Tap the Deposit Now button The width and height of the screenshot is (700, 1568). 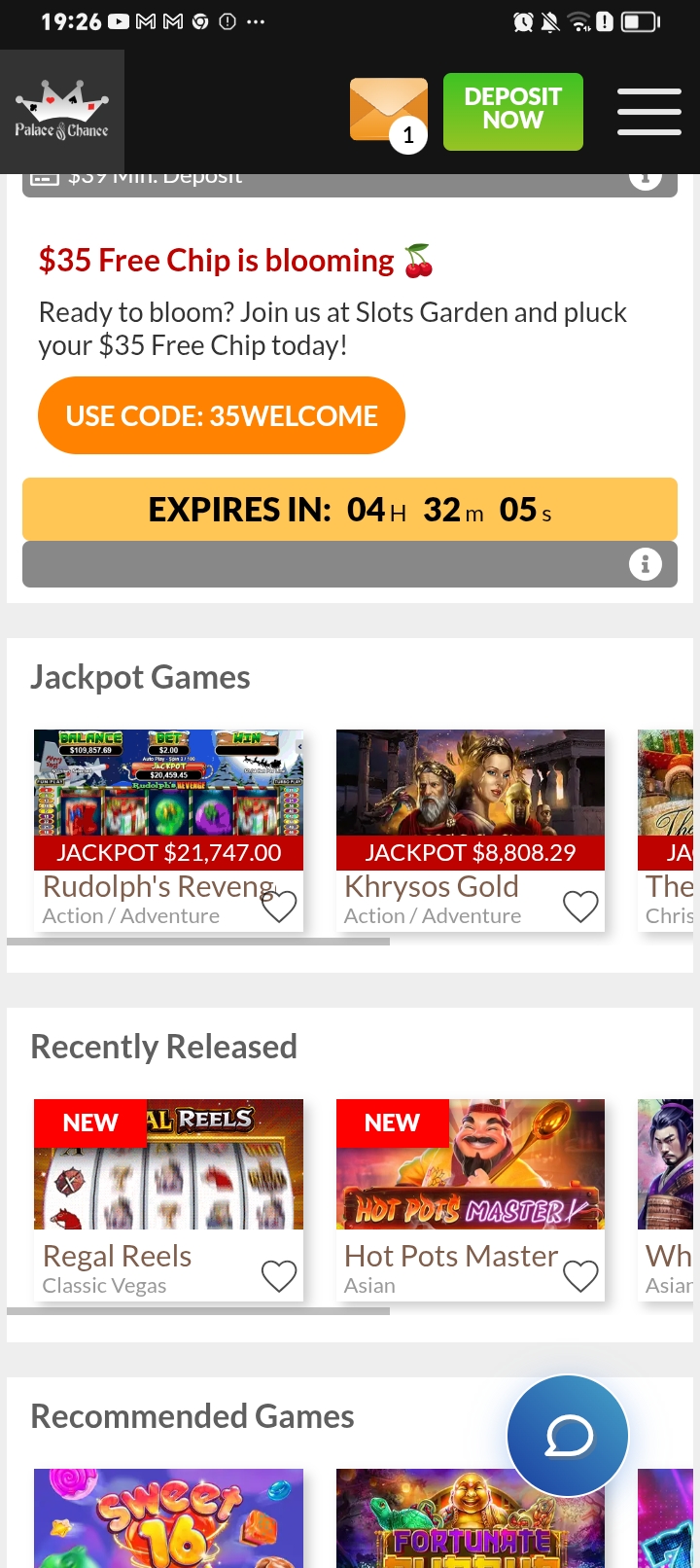coord(512,111)
